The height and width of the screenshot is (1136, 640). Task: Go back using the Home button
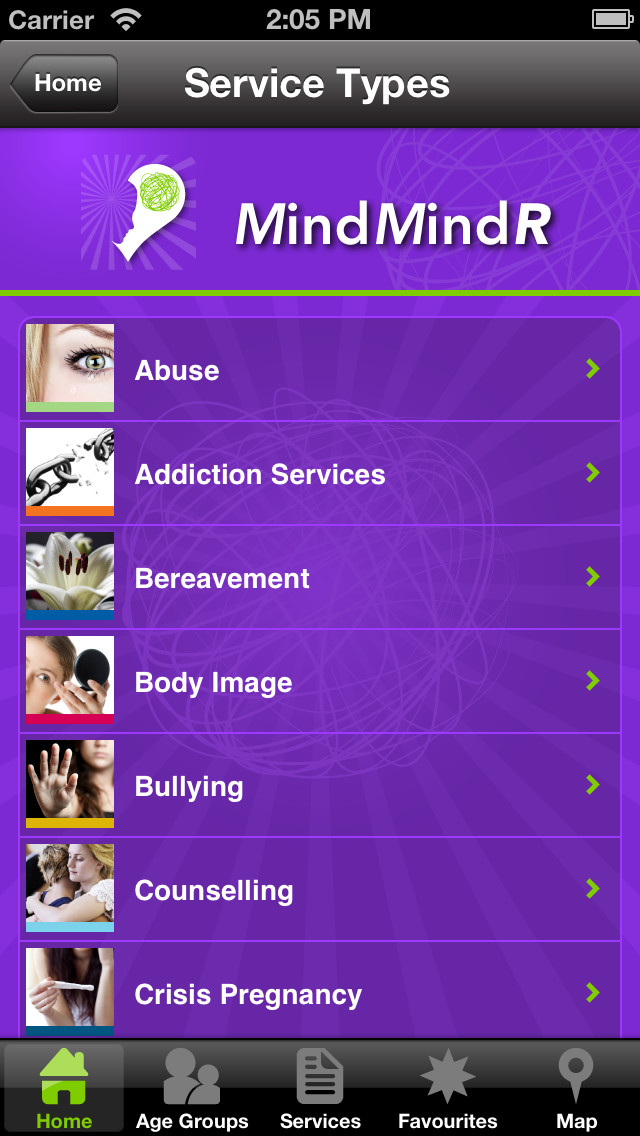66,84
